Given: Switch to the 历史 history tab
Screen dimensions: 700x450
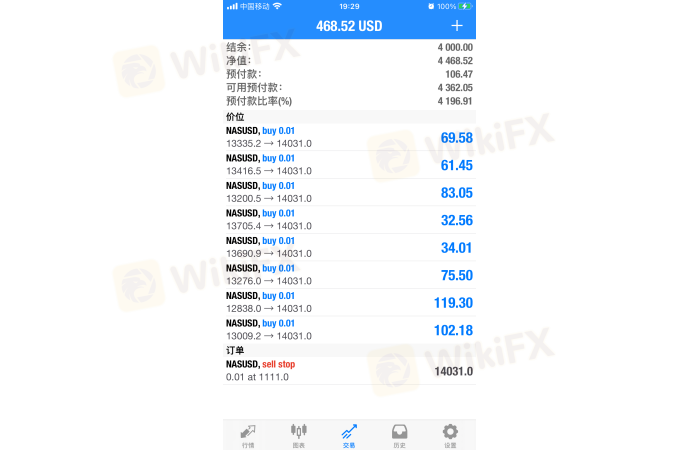Looking at the screenshot, I should pyautogui.click(x=399, y=434).
